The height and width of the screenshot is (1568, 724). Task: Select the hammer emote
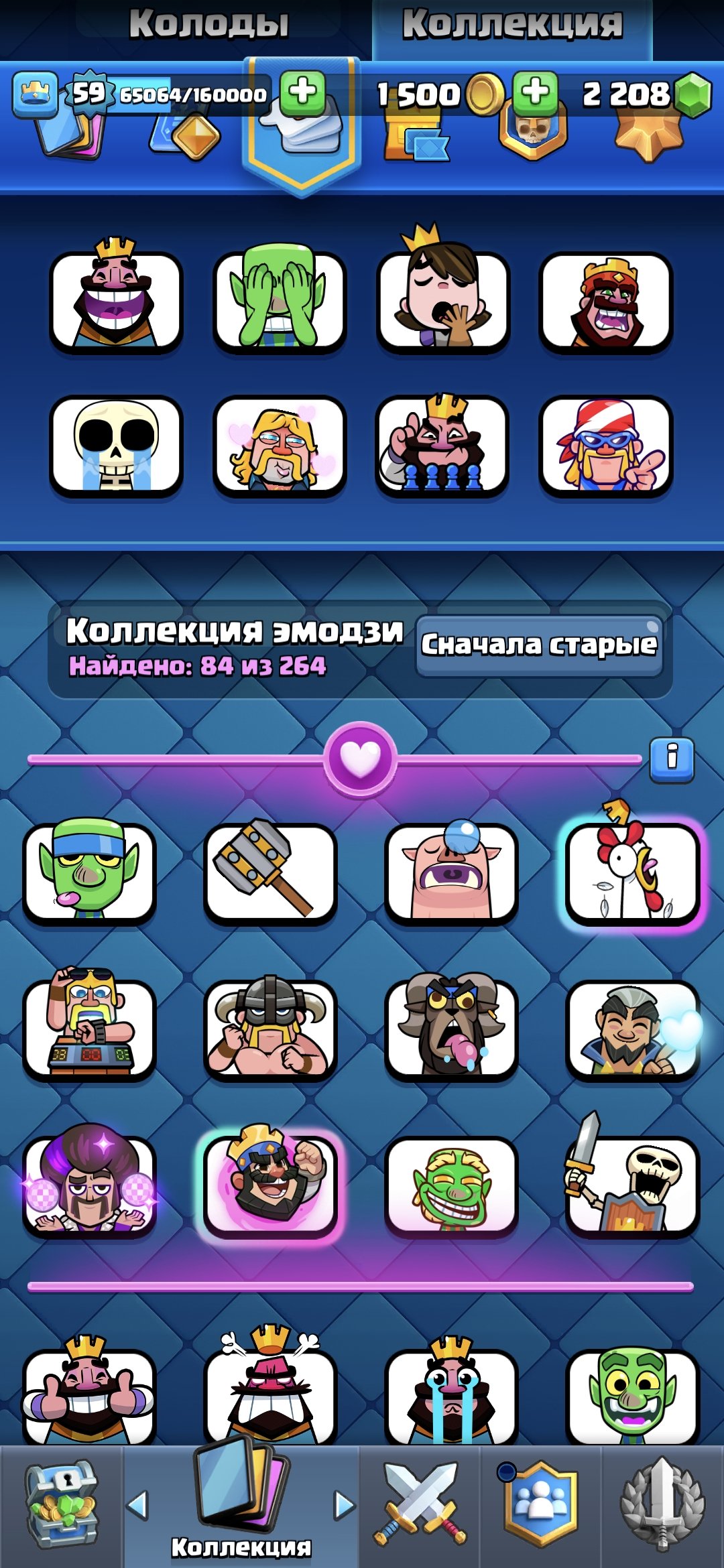tap(270, 873)
